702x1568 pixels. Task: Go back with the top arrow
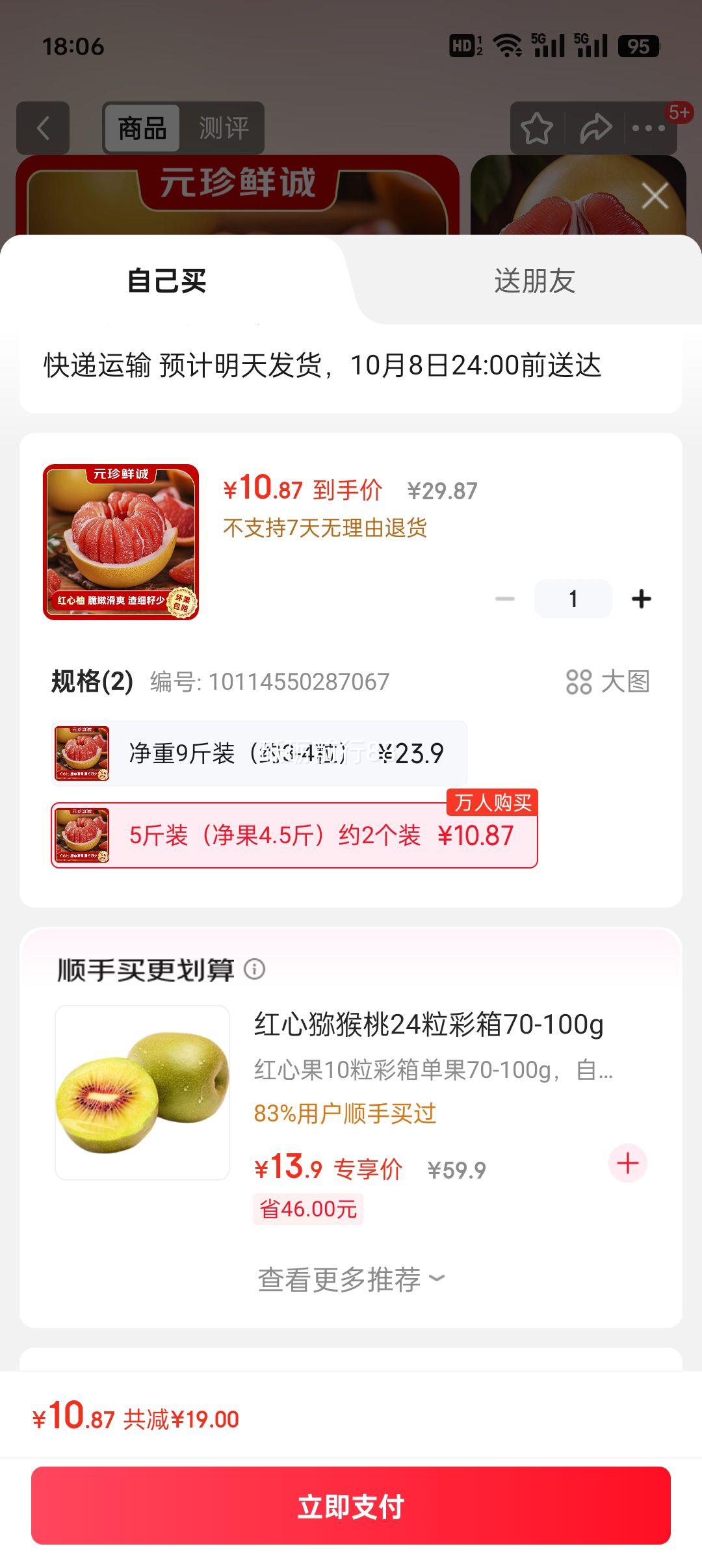coord(43,128)
